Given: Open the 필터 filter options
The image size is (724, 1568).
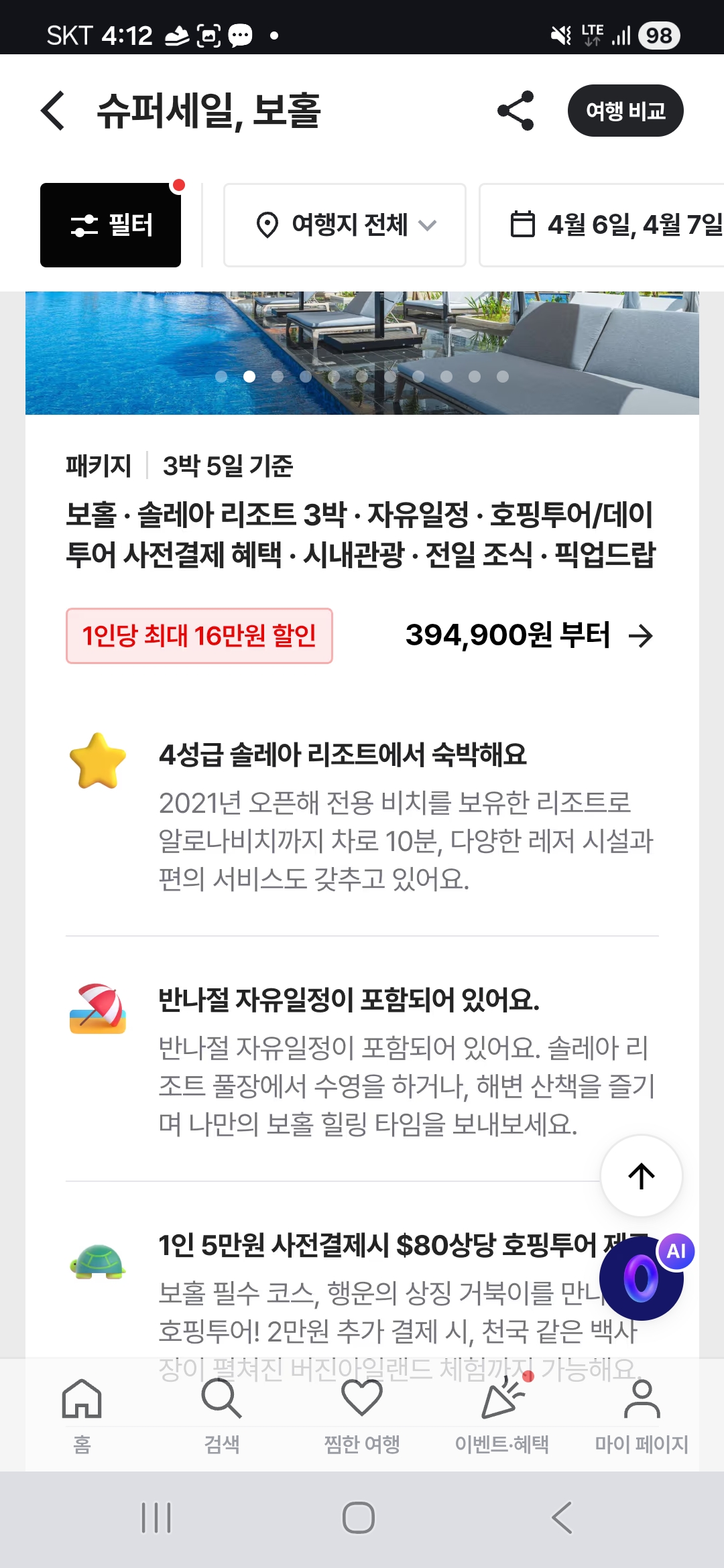Looking at the screenshot, I should [111, 225].
